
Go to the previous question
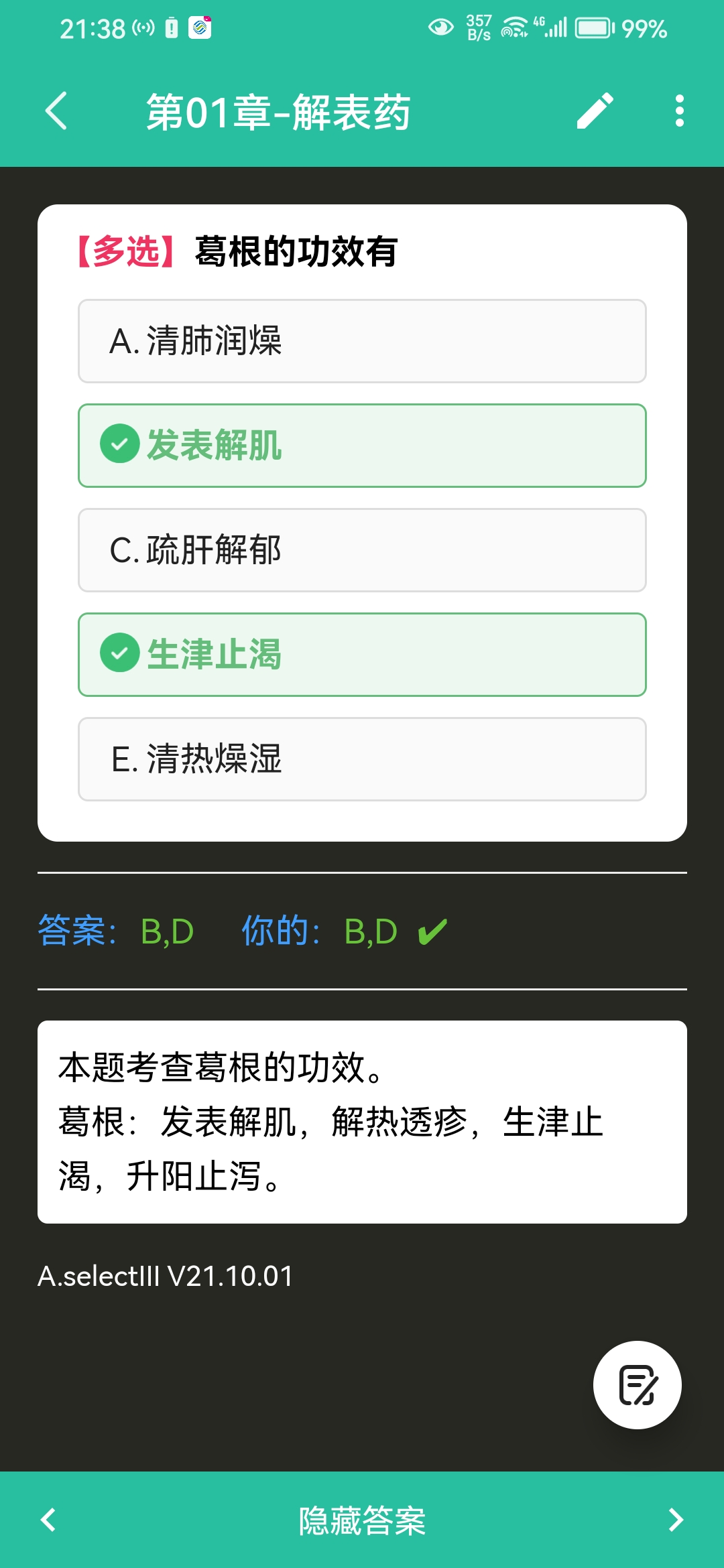point(48,1520)
